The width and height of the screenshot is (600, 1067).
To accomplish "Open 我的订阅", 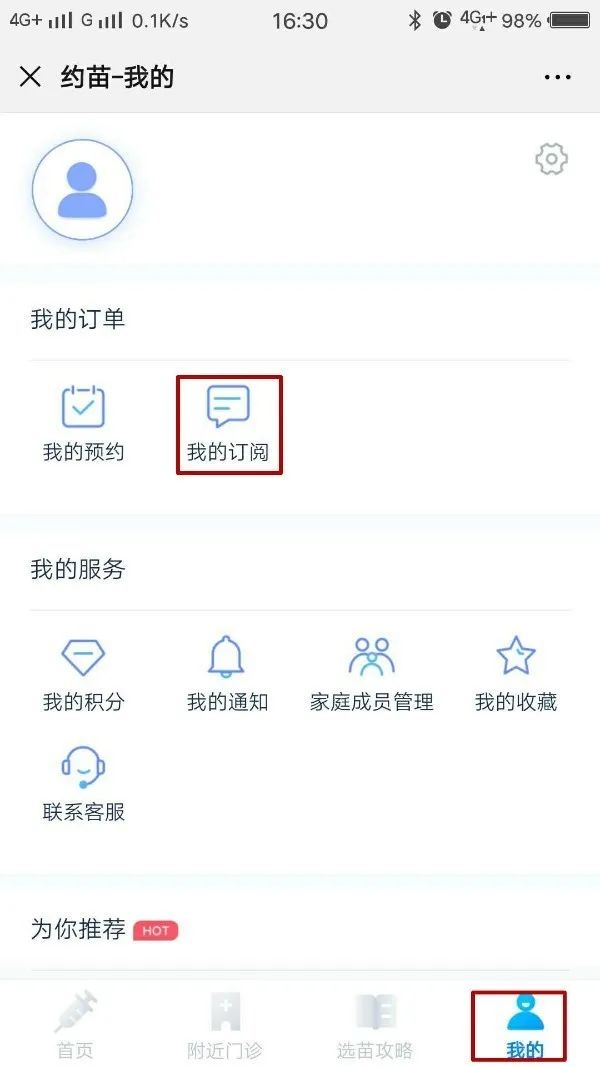I will (229, 424).
